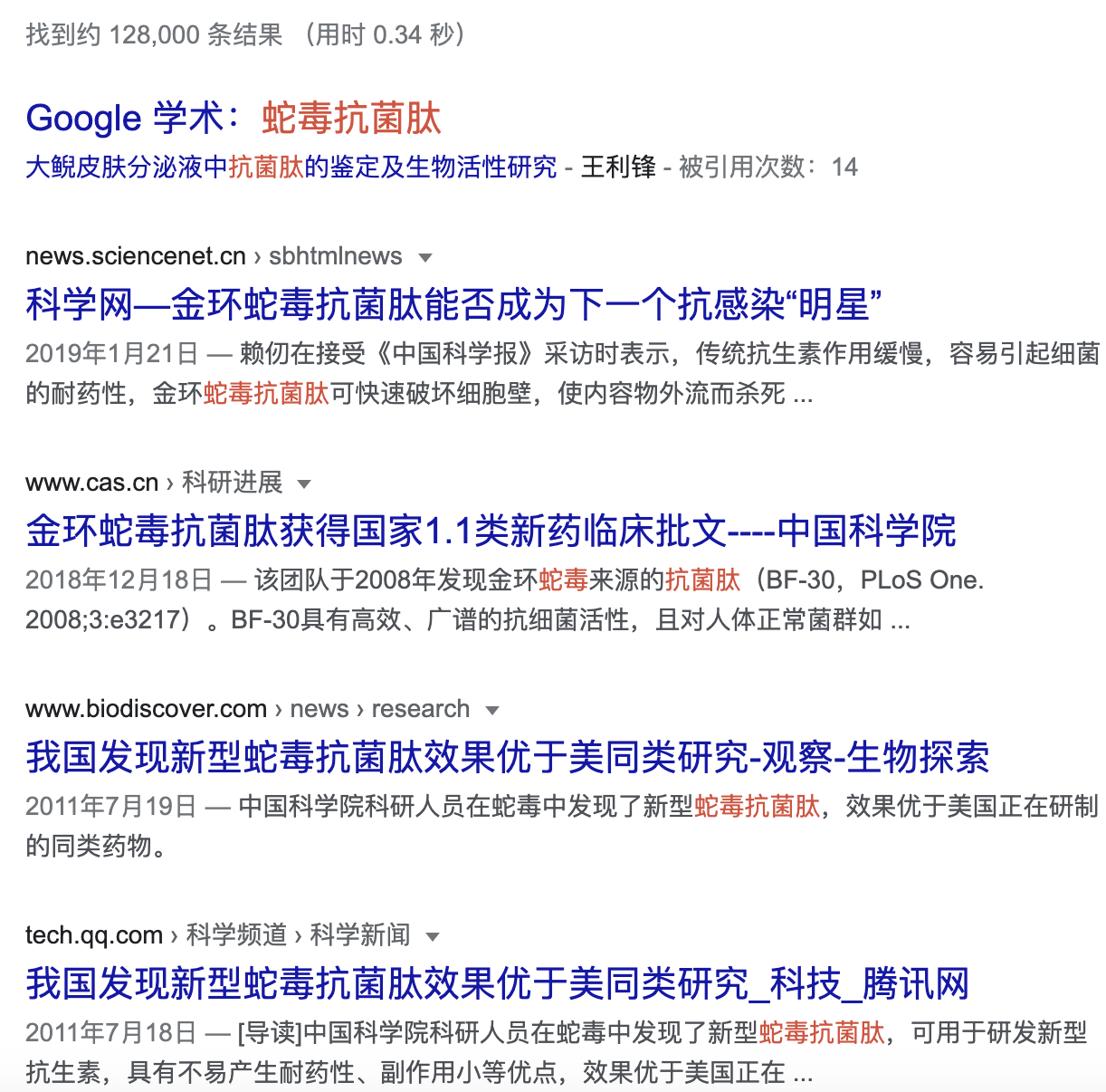Open the 金环蛇毒抗菌肽获得国家1.1类新药临床批文 result

click(x=491, y=532)
